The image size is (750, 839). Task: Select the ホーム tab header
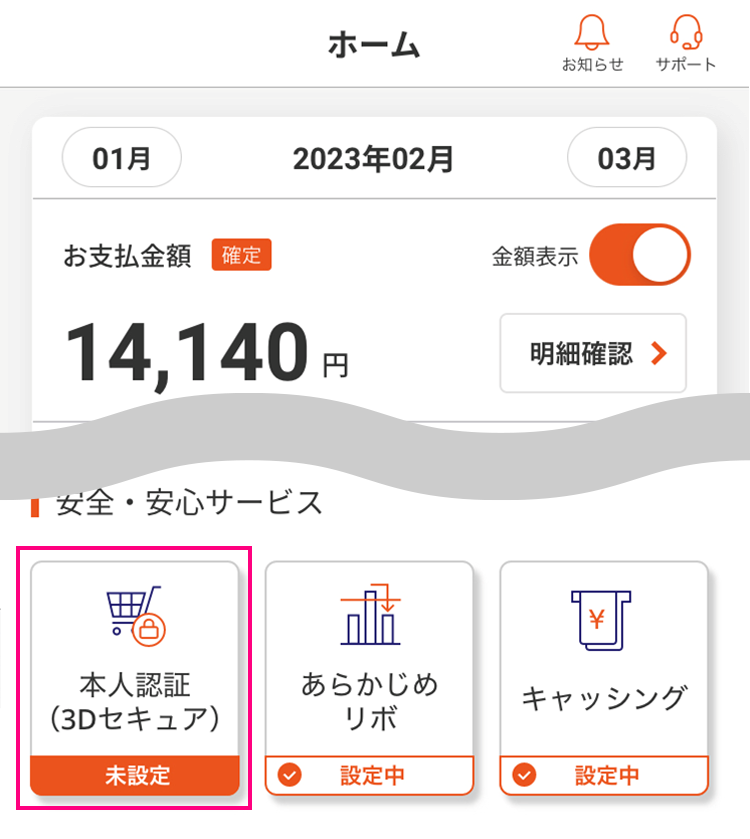coord(374,41)
